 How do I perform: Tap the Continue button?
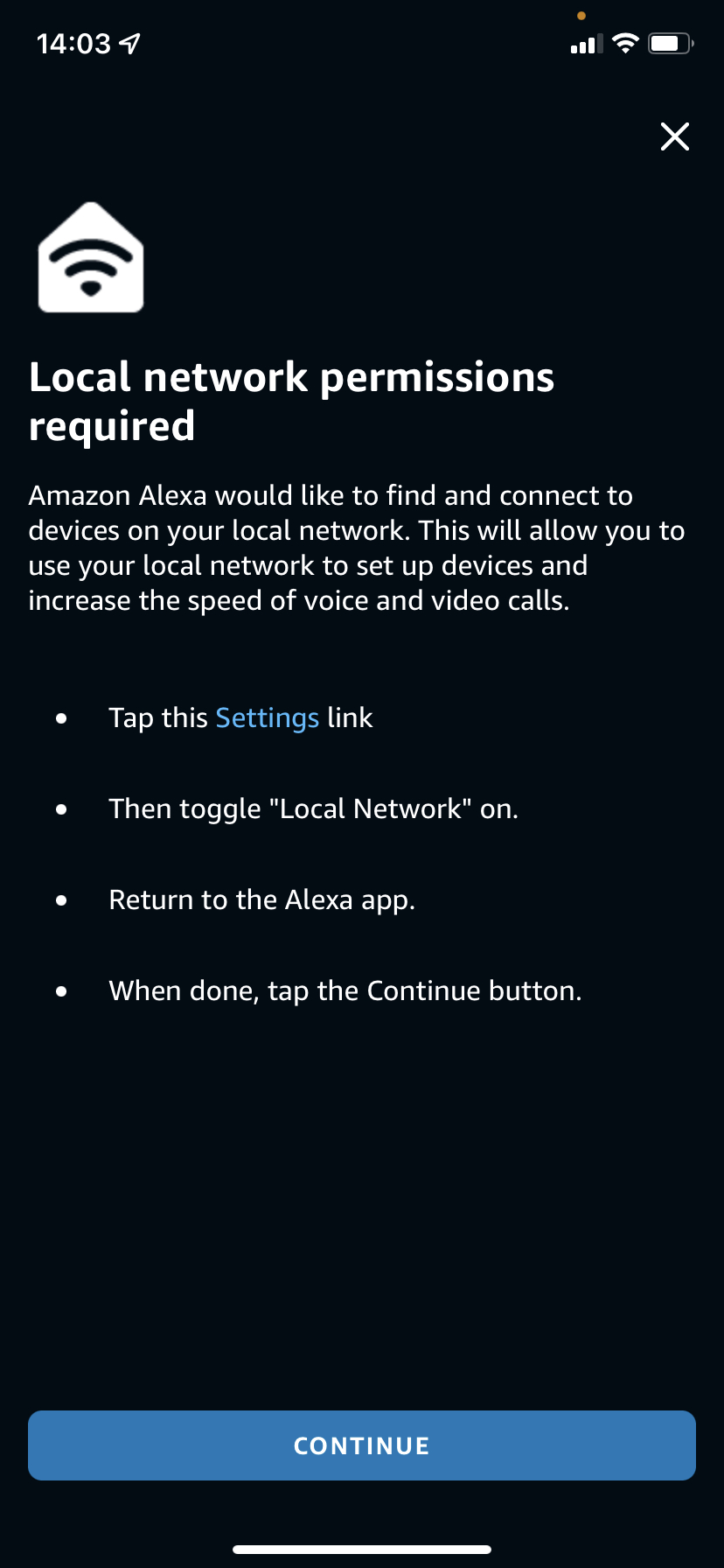click(362, 1445)
